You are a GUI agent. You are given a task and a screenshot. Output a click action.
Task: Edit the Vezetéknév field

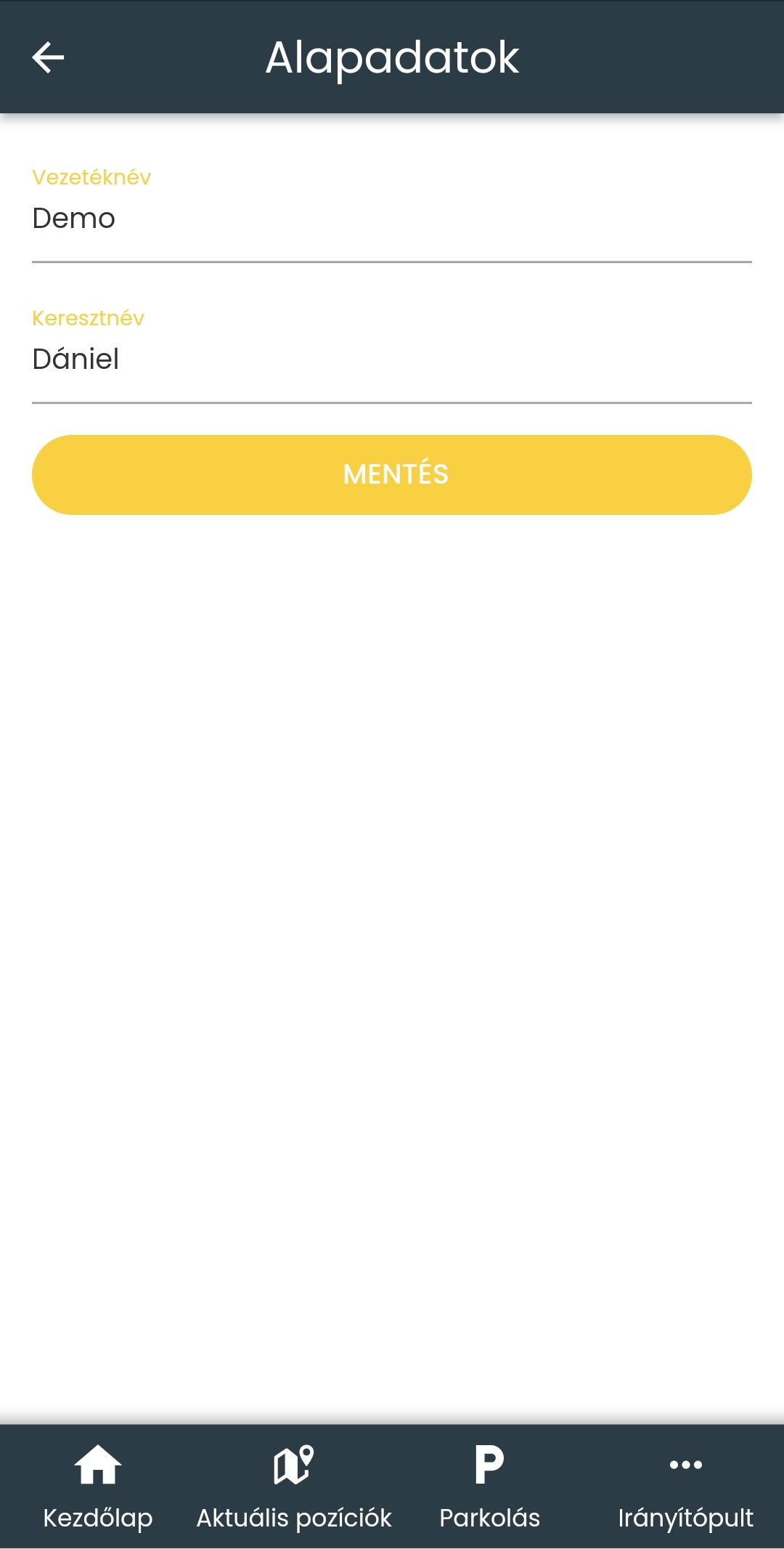(392, 219)
